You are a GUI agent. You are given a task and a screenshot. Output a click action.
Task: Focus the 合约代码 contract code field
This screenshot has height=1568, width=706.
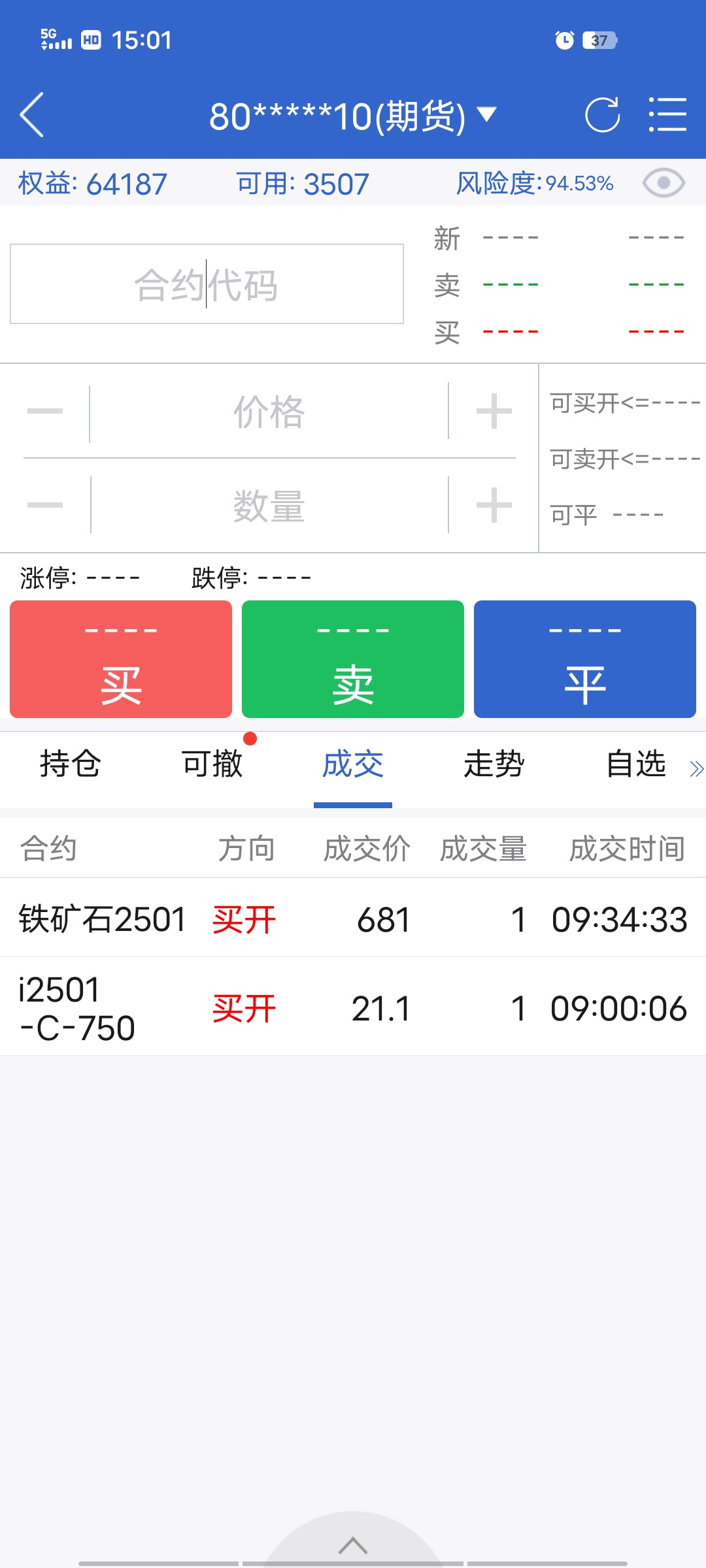pos(207,284)
